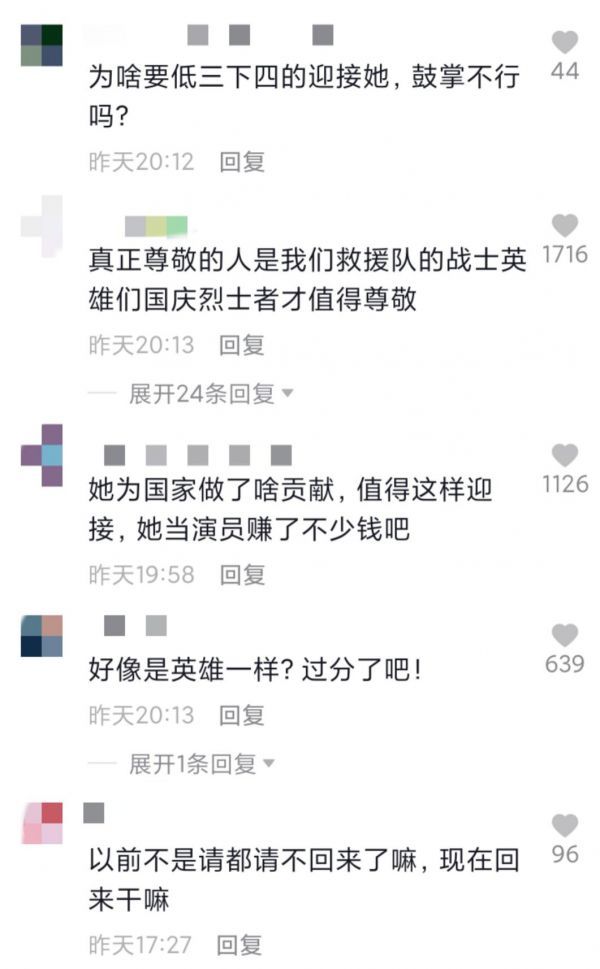
Task: Expand 展开1条回复
Action: click(x=200, y=765)
